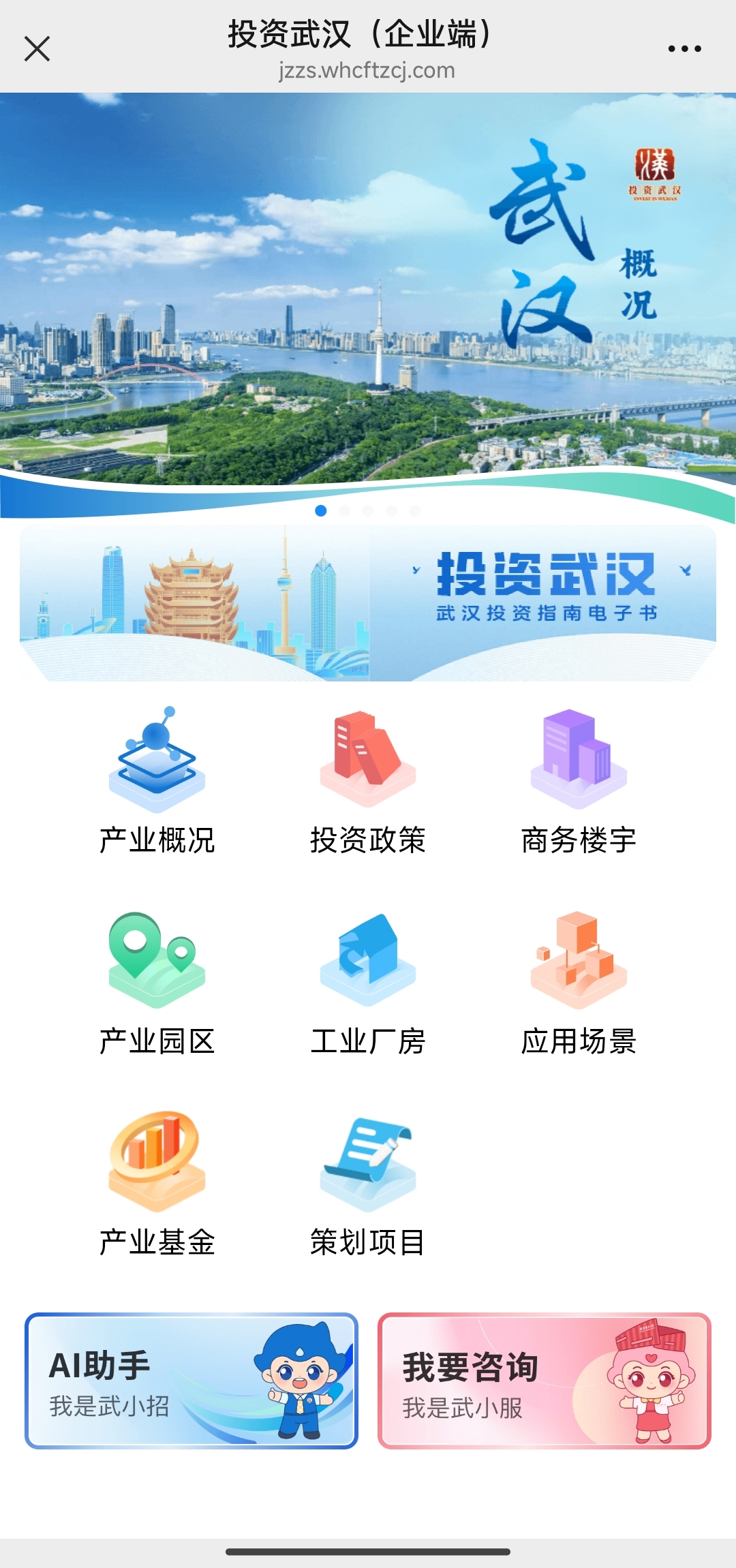
Task: Tap 我要咨询 武小服 card
Action: click(545, 1381)
